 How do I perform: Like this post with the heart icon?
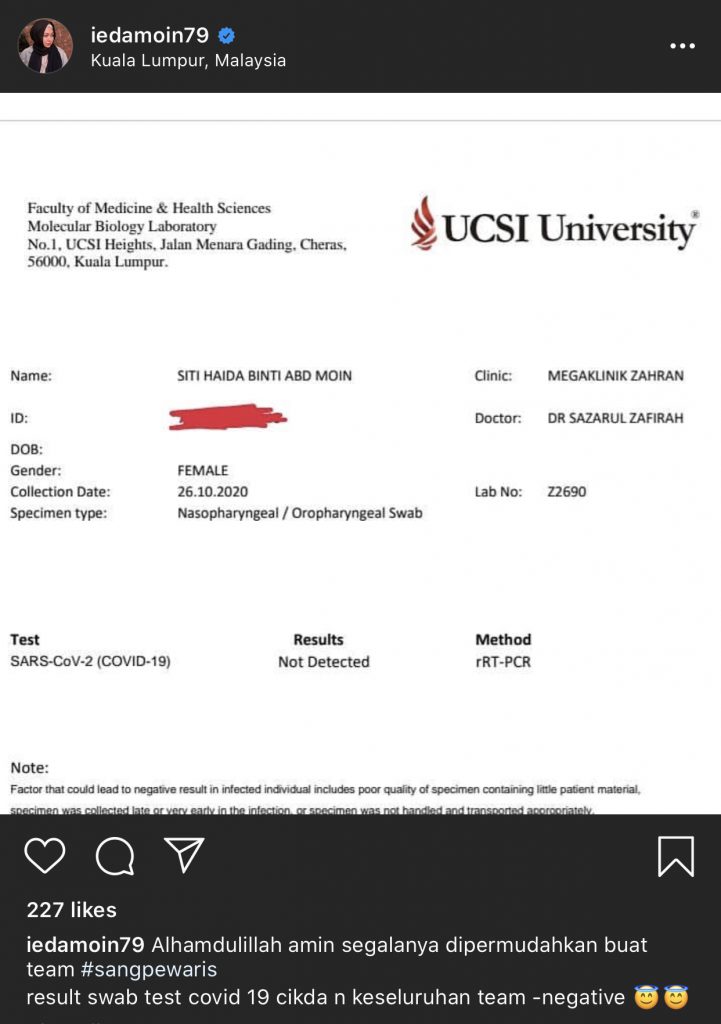(x=45, y=856)
